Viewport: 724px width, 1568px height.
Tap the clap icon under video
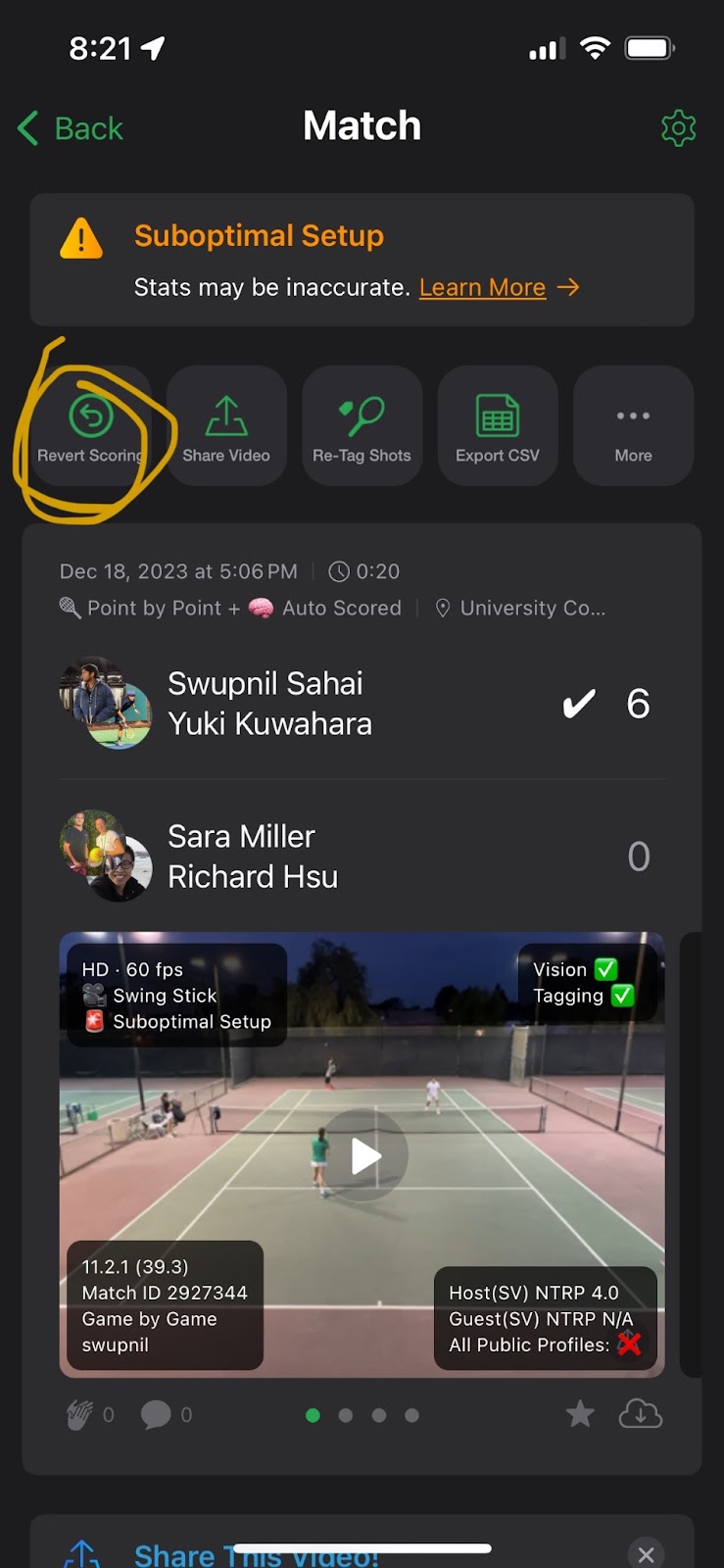(x=79, y=1414)
